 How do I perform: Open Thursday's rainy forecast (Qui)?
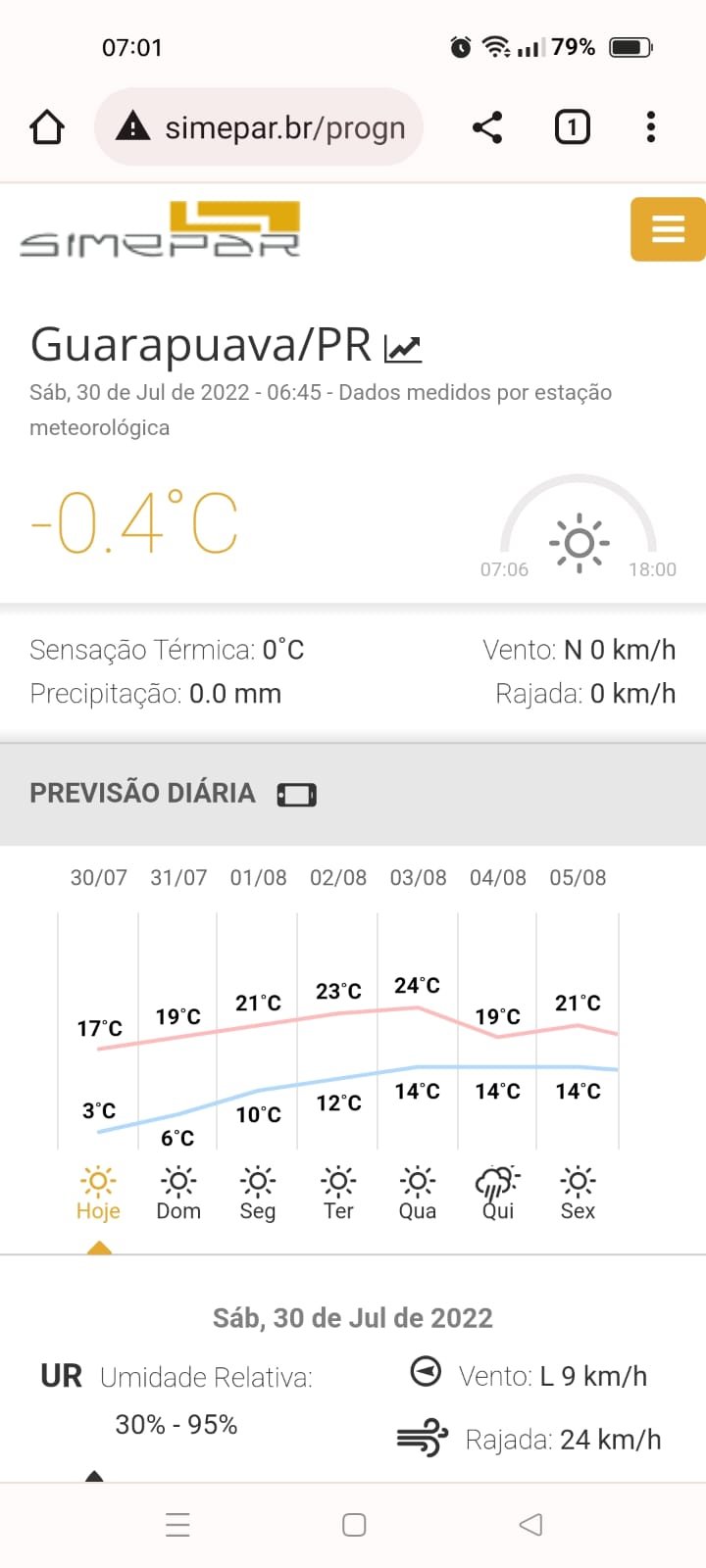(498, 1193)
